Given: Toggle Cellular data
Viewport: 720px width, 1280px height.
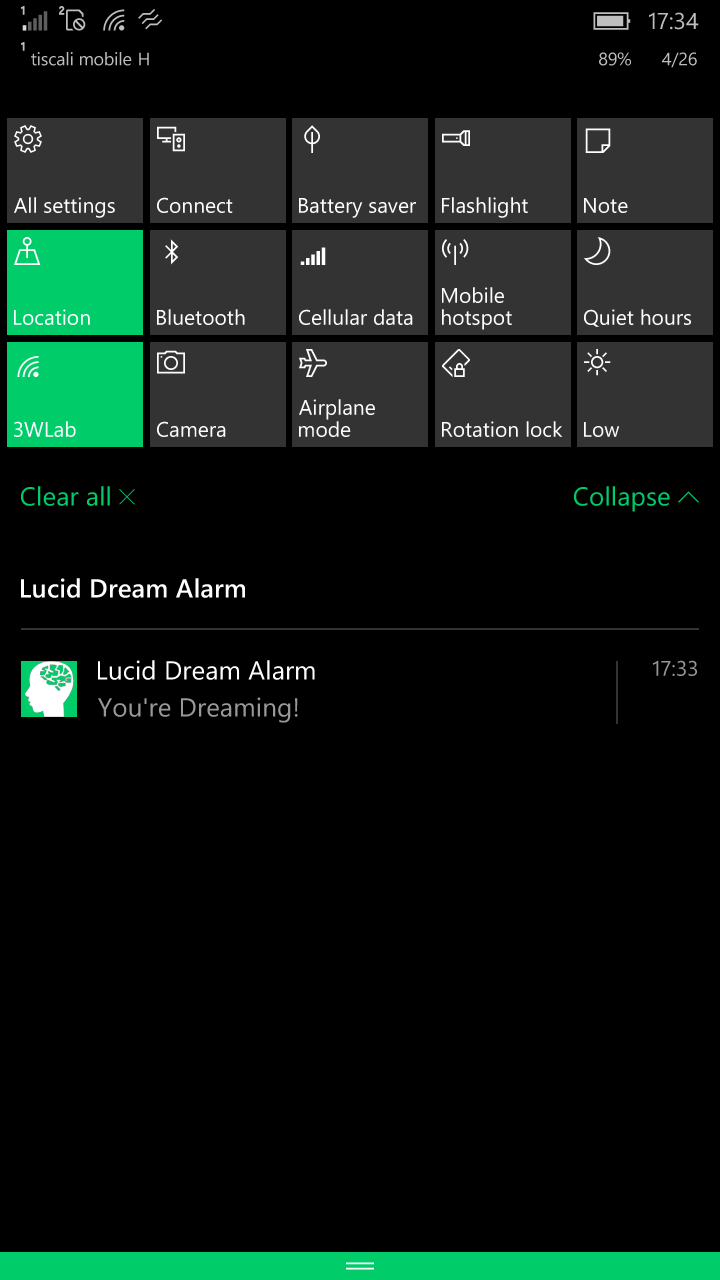Looking at the screenshot, I should click(x=360, y=282).
